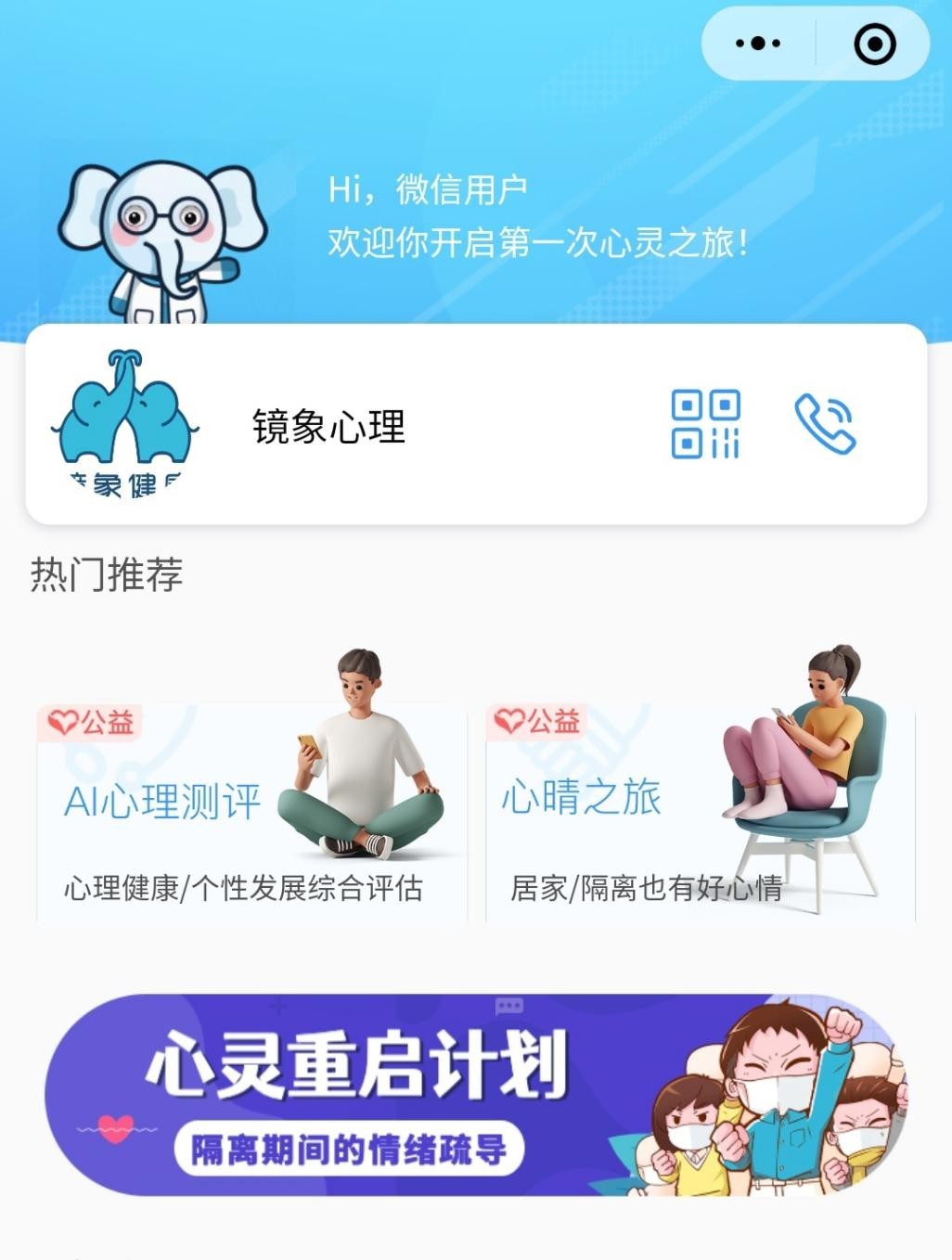Open the 心灵重启计划 banner
Screen dimensions: 952x1260
click(x=475, y=1095)
